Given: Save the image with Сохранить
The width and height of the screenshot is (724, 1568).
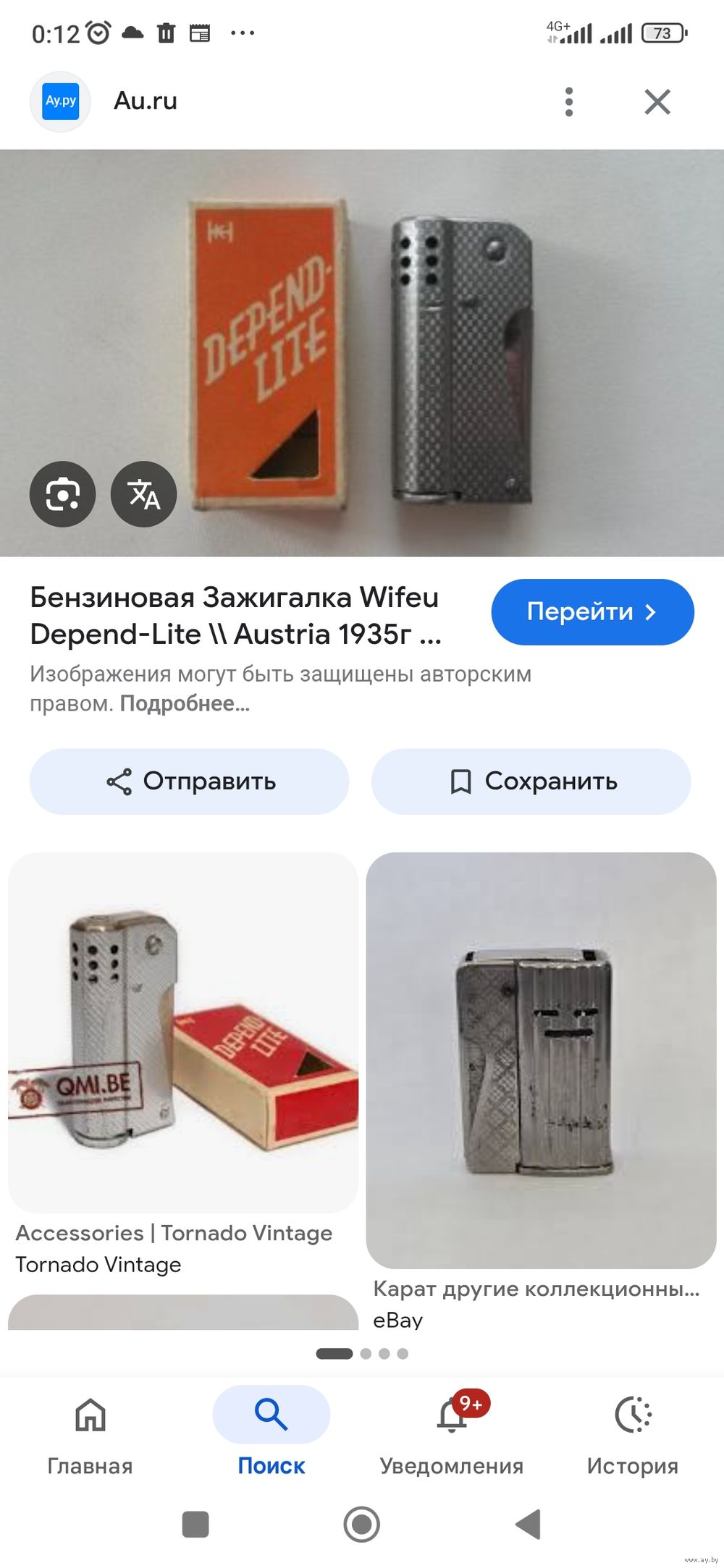Looking at the screenshot, I should click(x=531, y=781).
